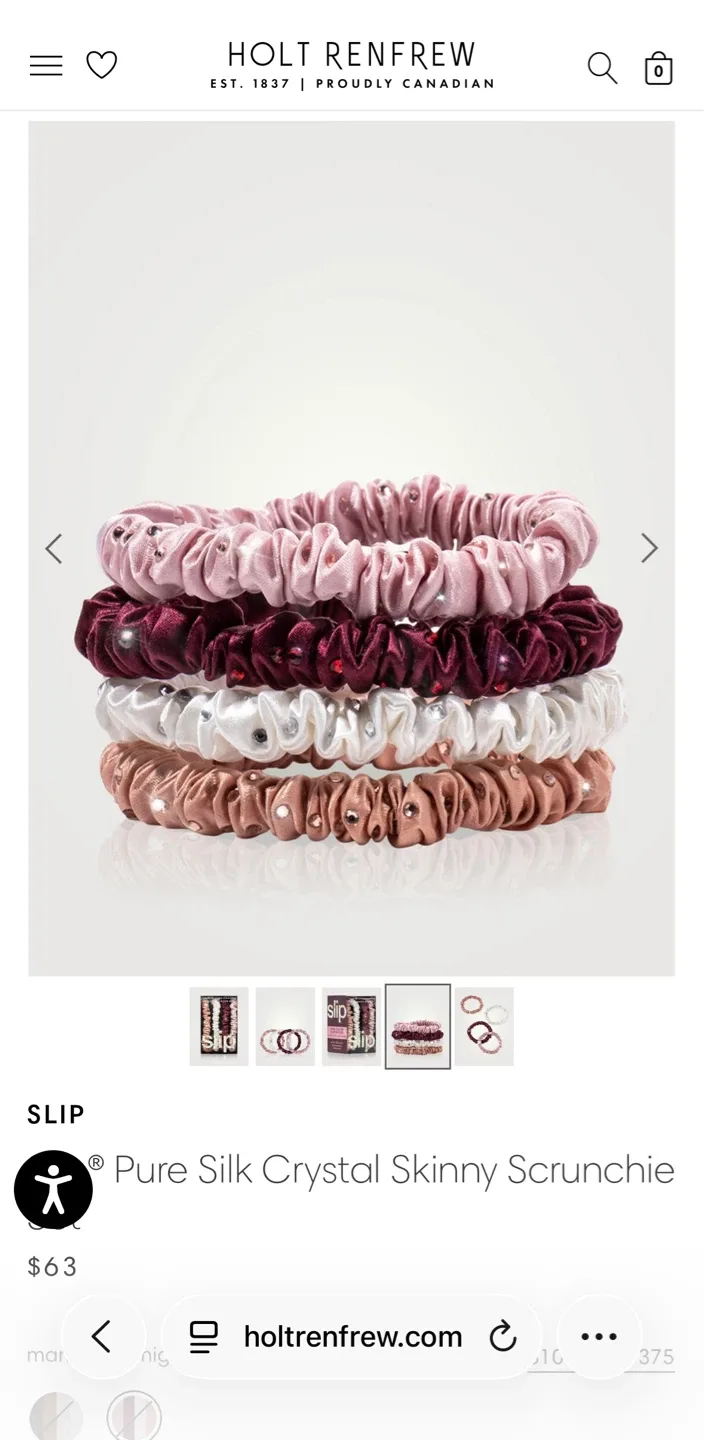This screenshot has height=1440, width=704.
Task: Choose the second colour swatch
Action: 134,1416
